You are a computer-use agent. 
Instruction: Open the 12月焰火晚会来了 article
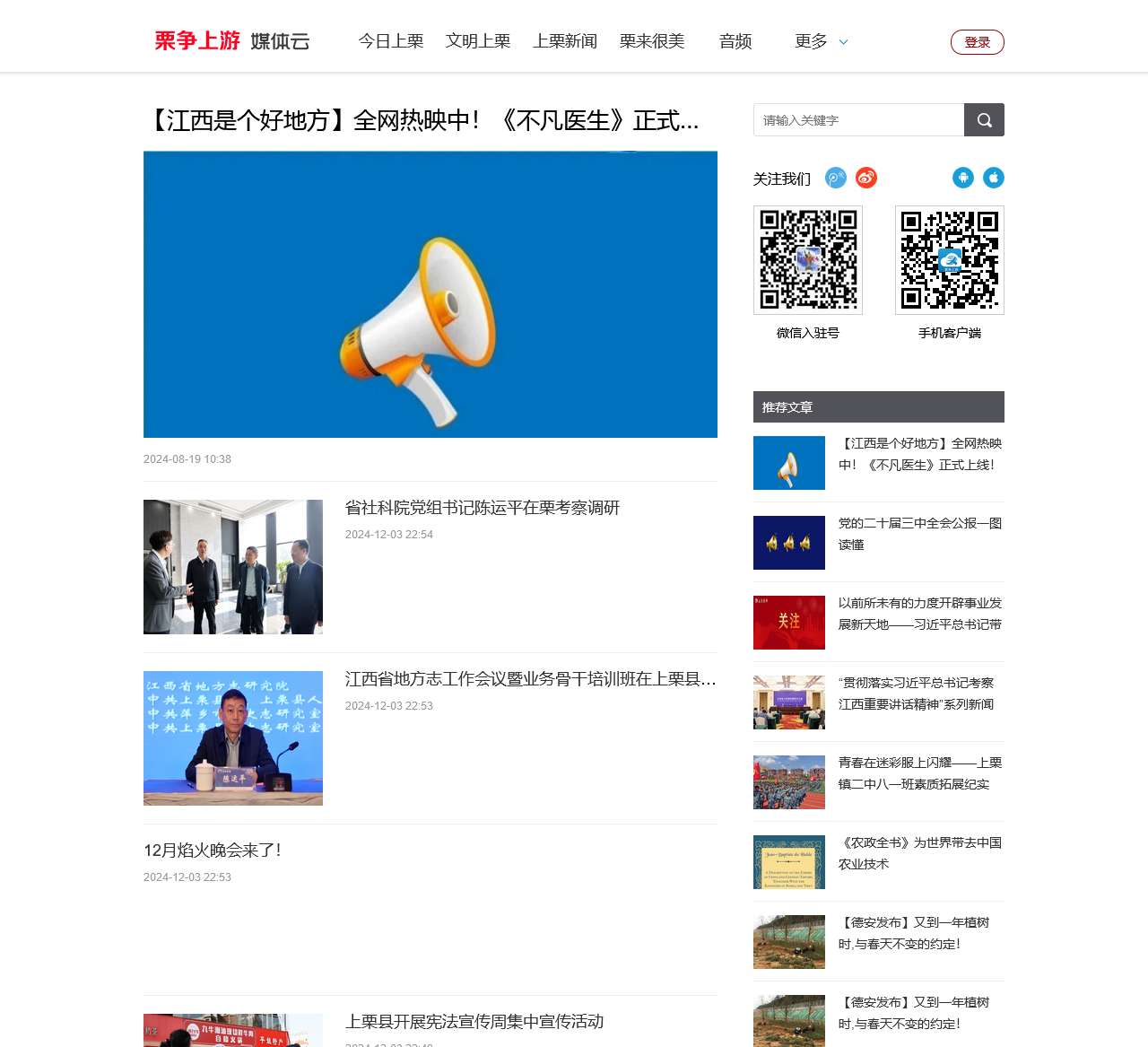pos(213,851)
